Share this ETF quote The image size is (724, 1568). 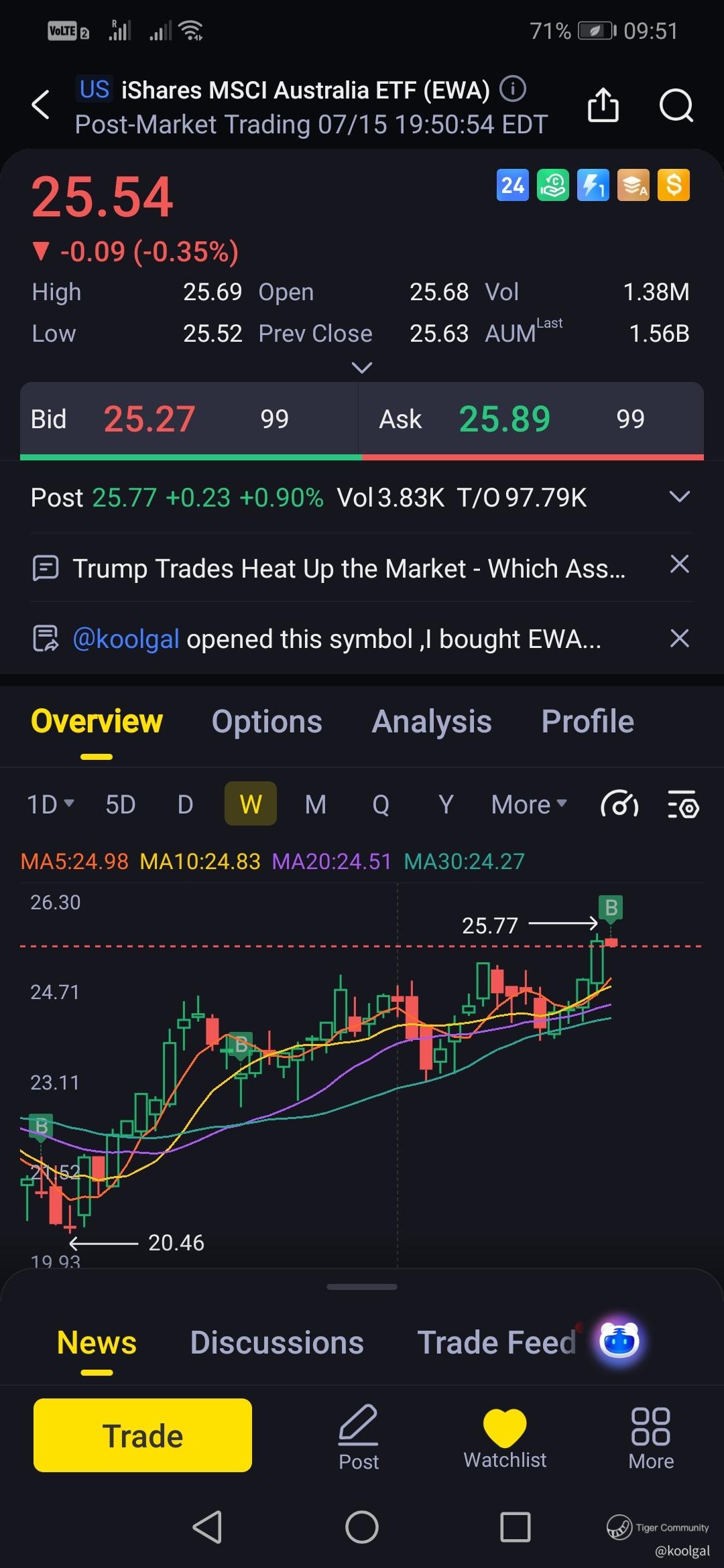pyautogui.click(x=603, y=105)
